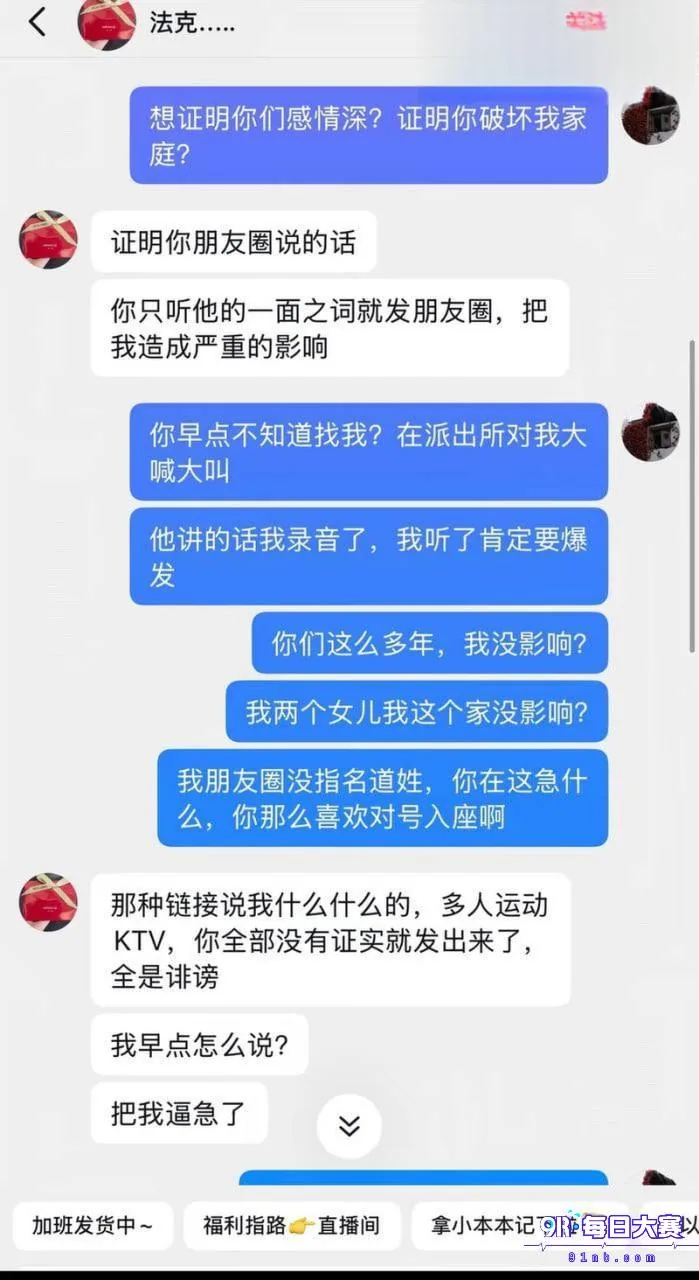Open the contact's avatar in the header
Screen dimensions: 699x1280
pos(107,22)
